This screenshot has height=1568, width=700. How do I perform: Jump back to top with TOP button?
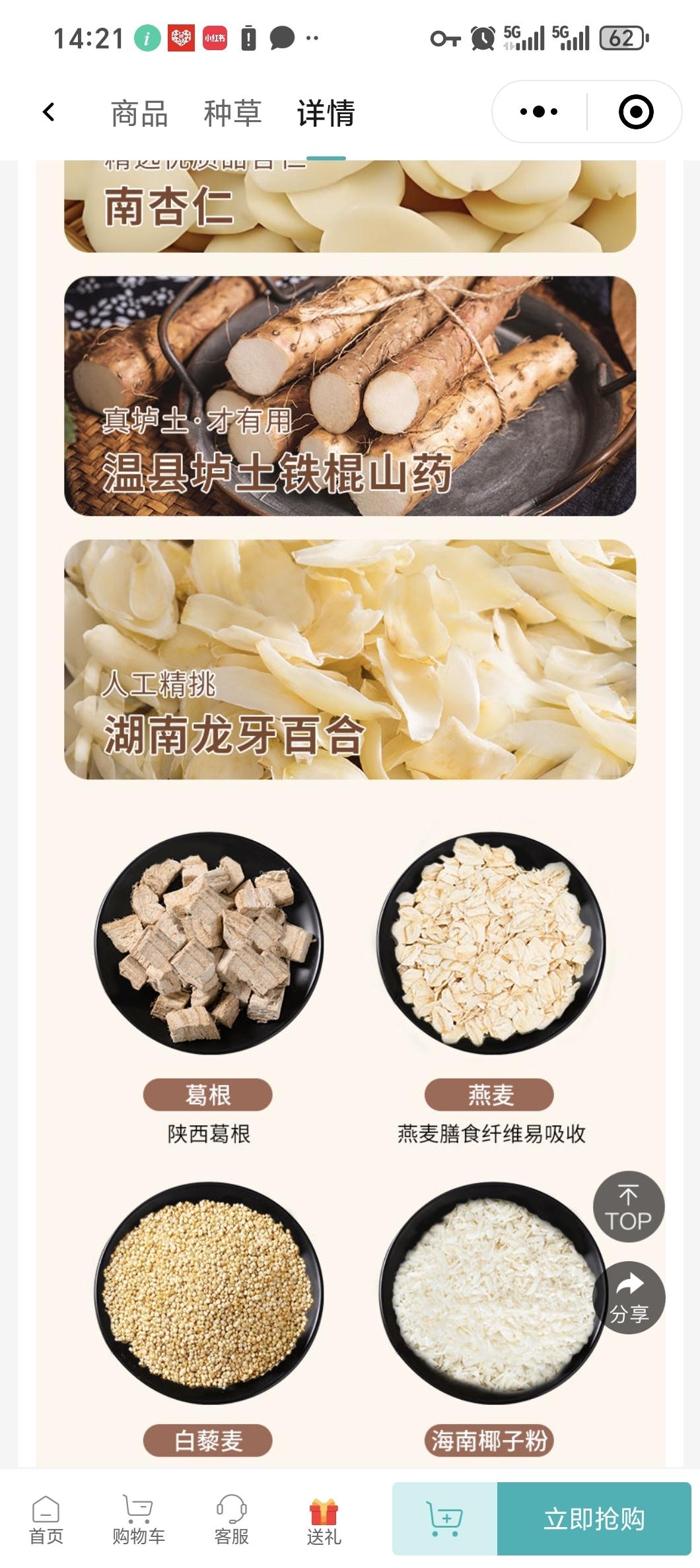click(628, 1206)
